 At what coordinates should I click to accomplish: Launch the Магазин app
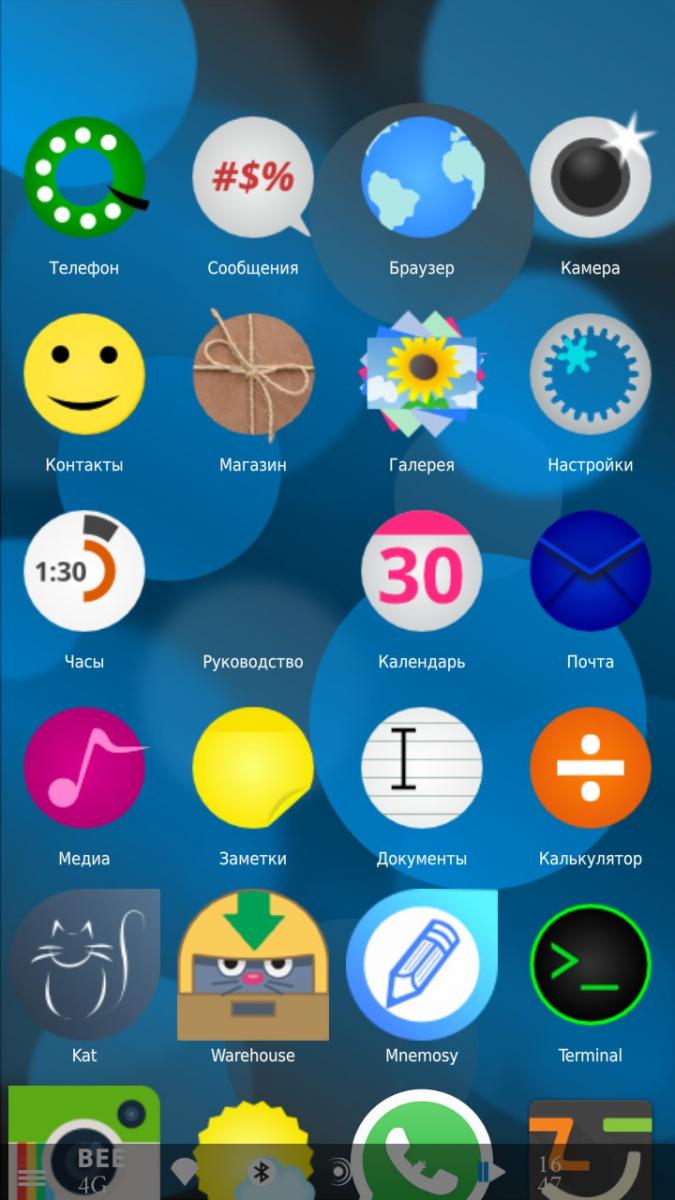(x=253, y=374)
